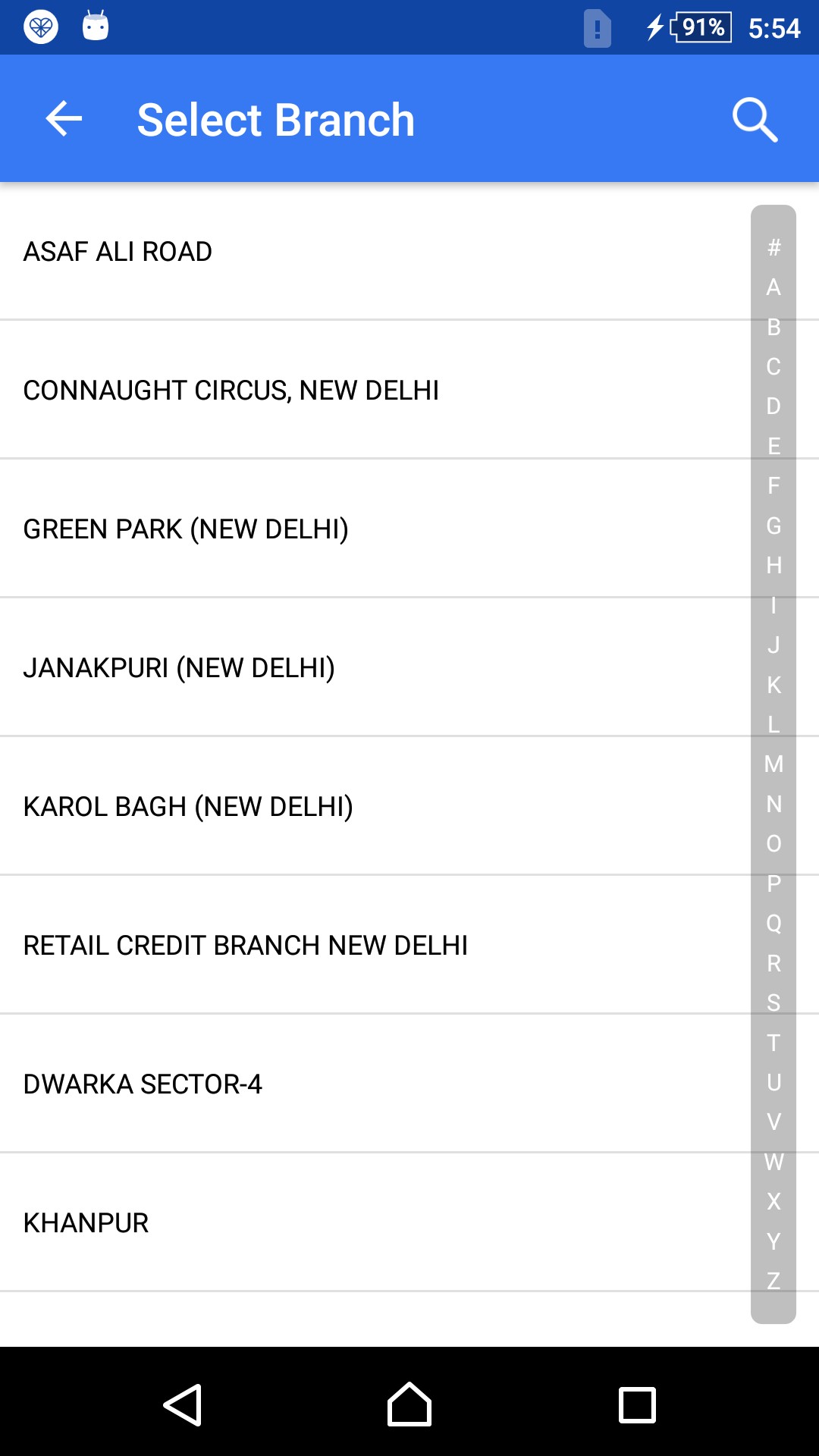This screenshot has width=819, height=1456.
Task: Open the branch search icon
Action: [x=755, y=119]
